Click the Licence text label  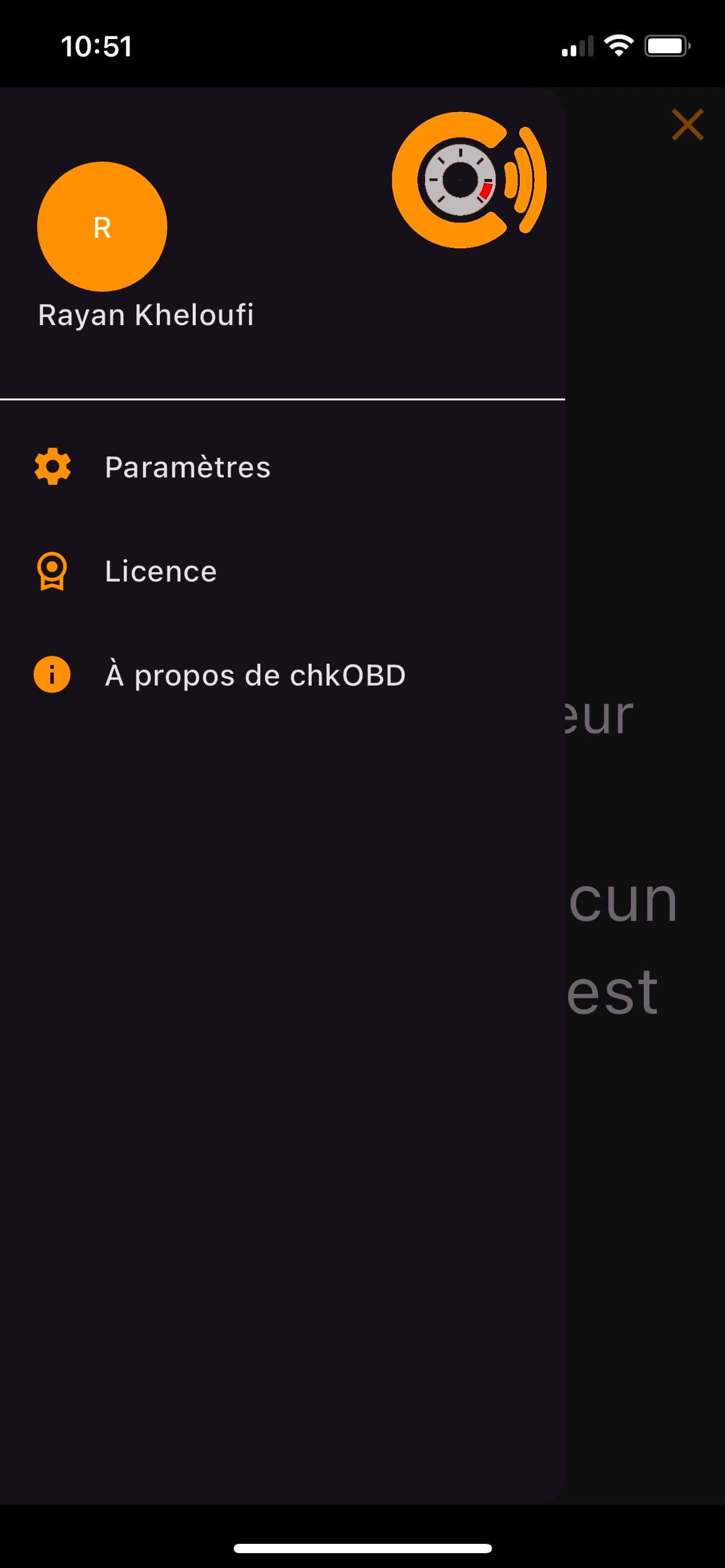tap(161, 571)
